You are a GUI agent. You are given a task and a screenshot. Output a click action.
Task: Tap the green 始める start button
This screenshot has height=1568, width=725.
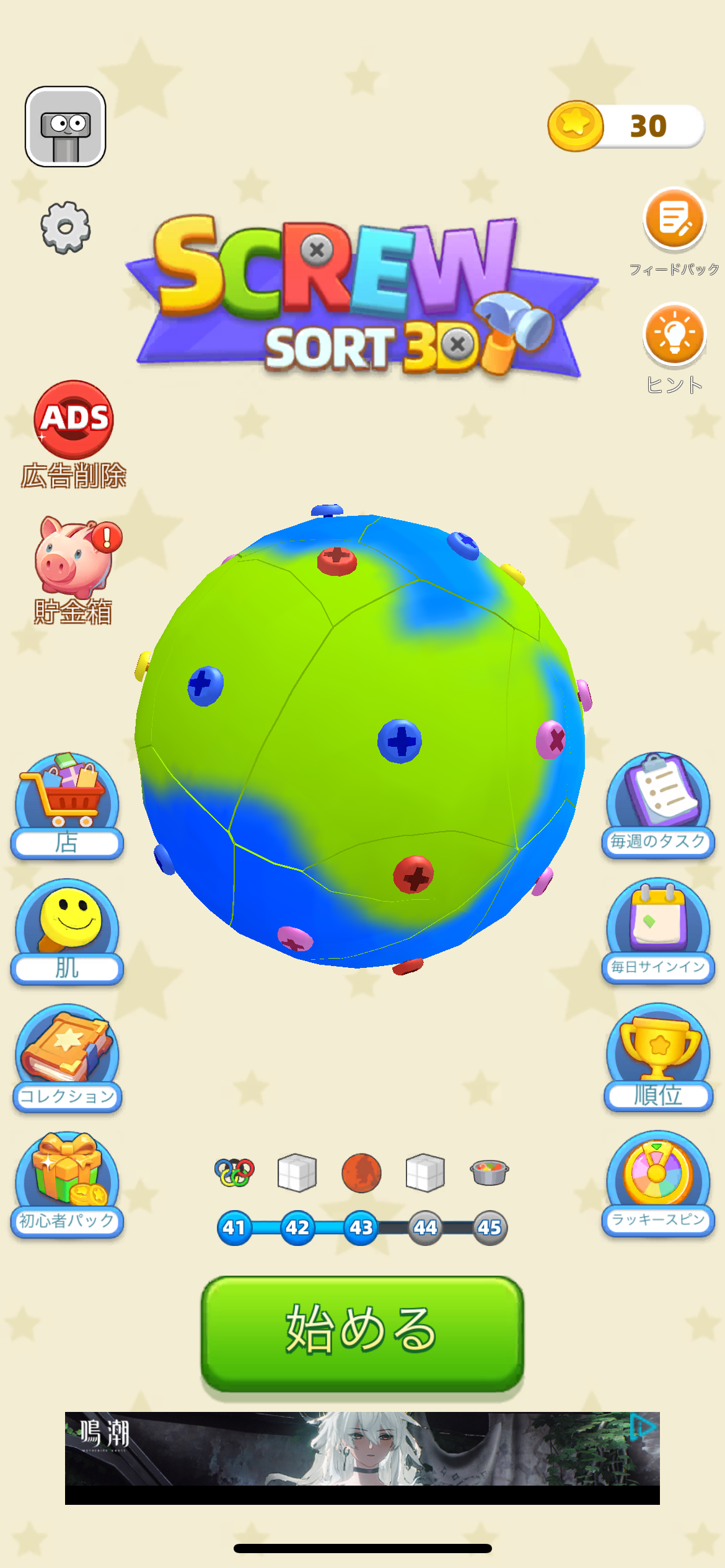pyautogui.click(x=362, y=1333)
